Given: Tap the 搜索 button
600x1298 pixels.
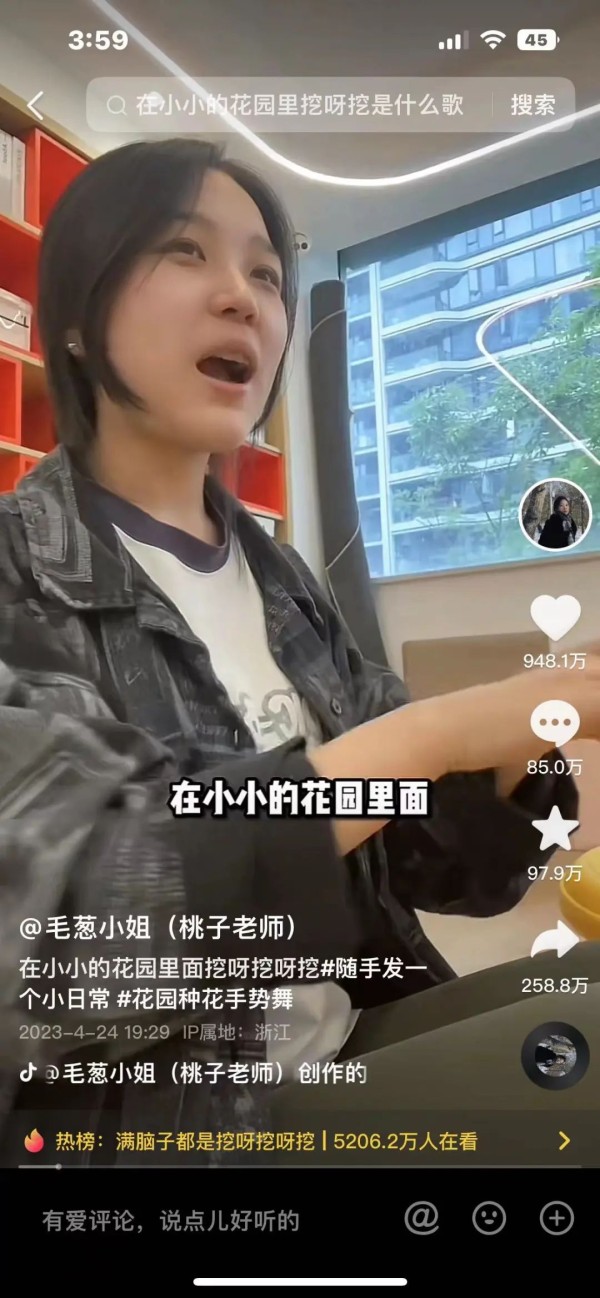Looking at the screenshot, I should click(533, 105).
